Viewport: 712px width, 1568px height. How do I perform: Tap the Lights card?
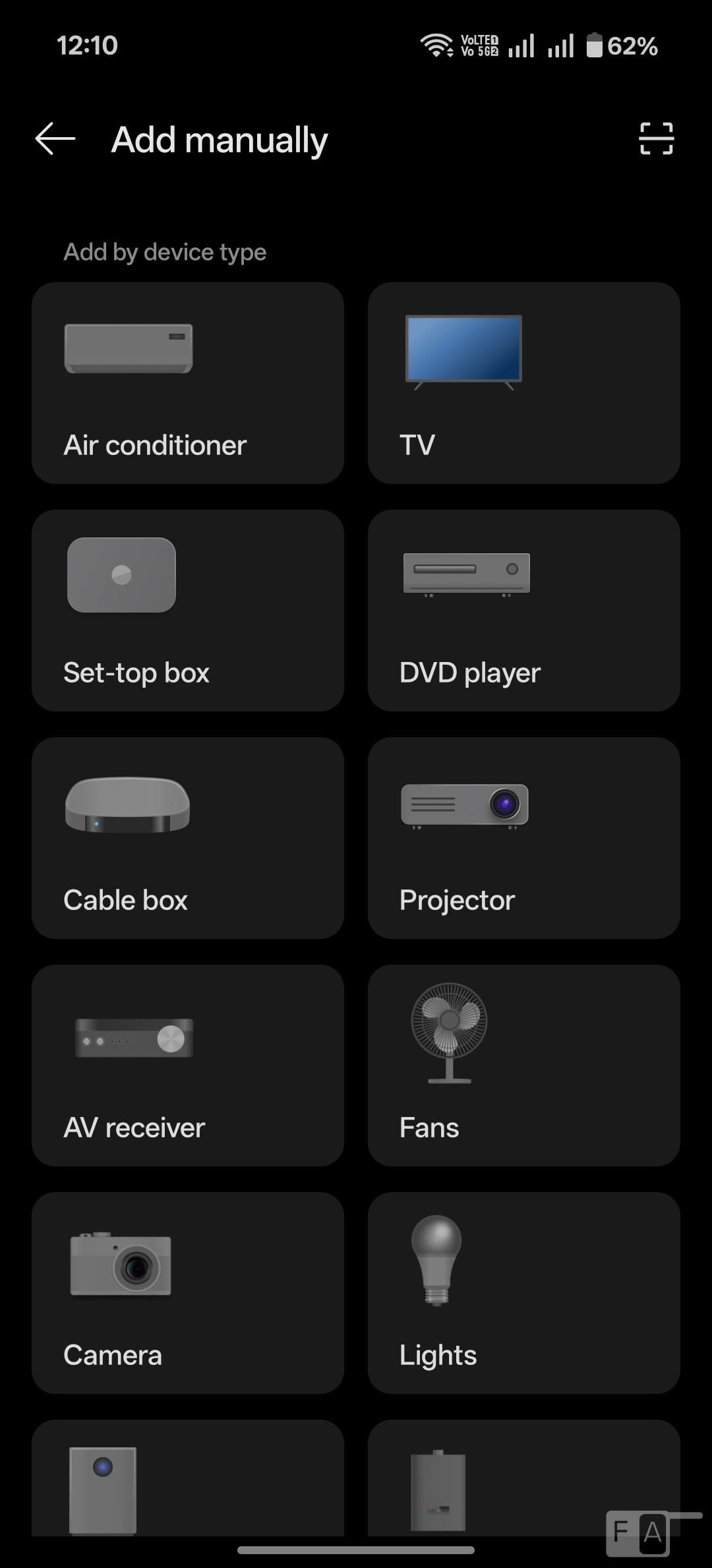[524, 1293]
